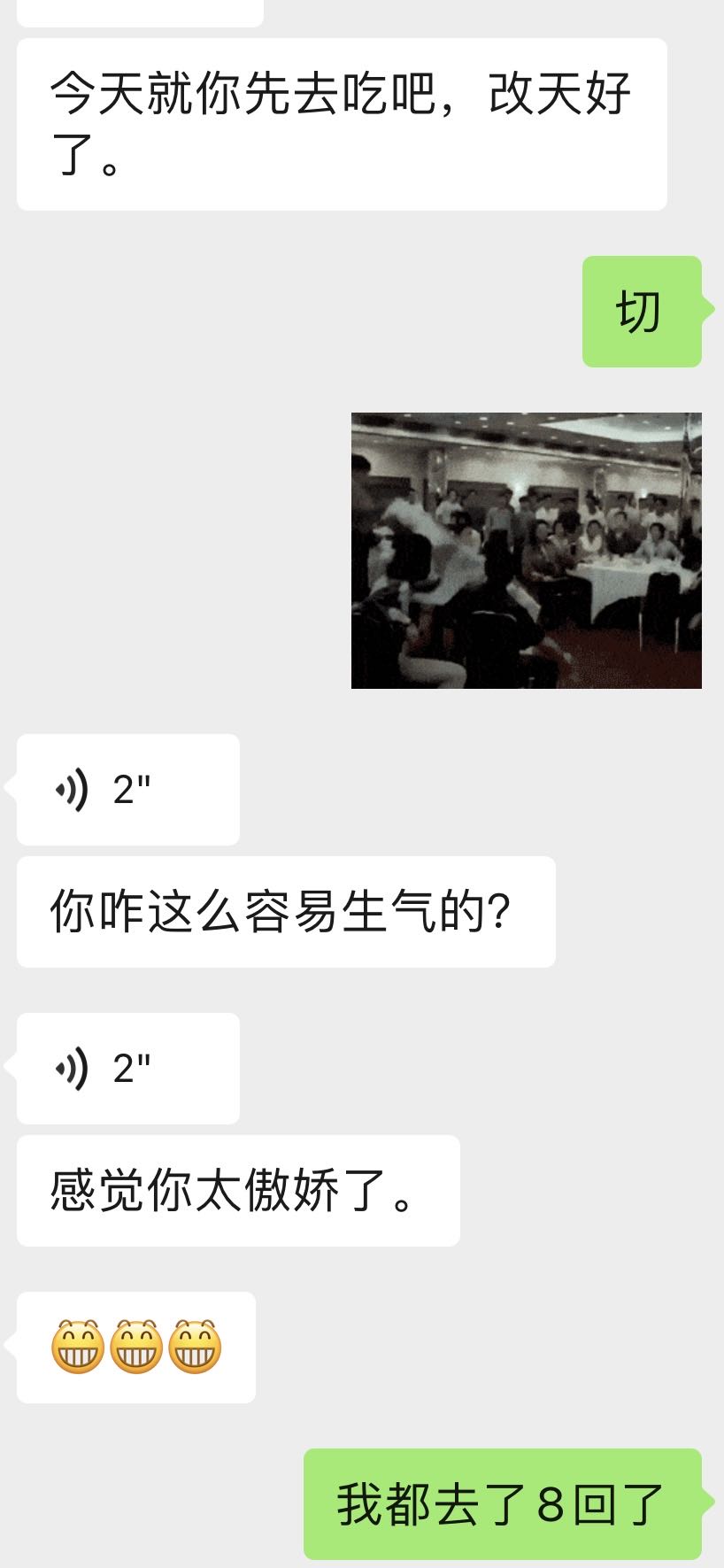Play the voice message above "感觉你太傲娇了。"
Viewport: 724px width, 1568px height.
(127, 1068)
